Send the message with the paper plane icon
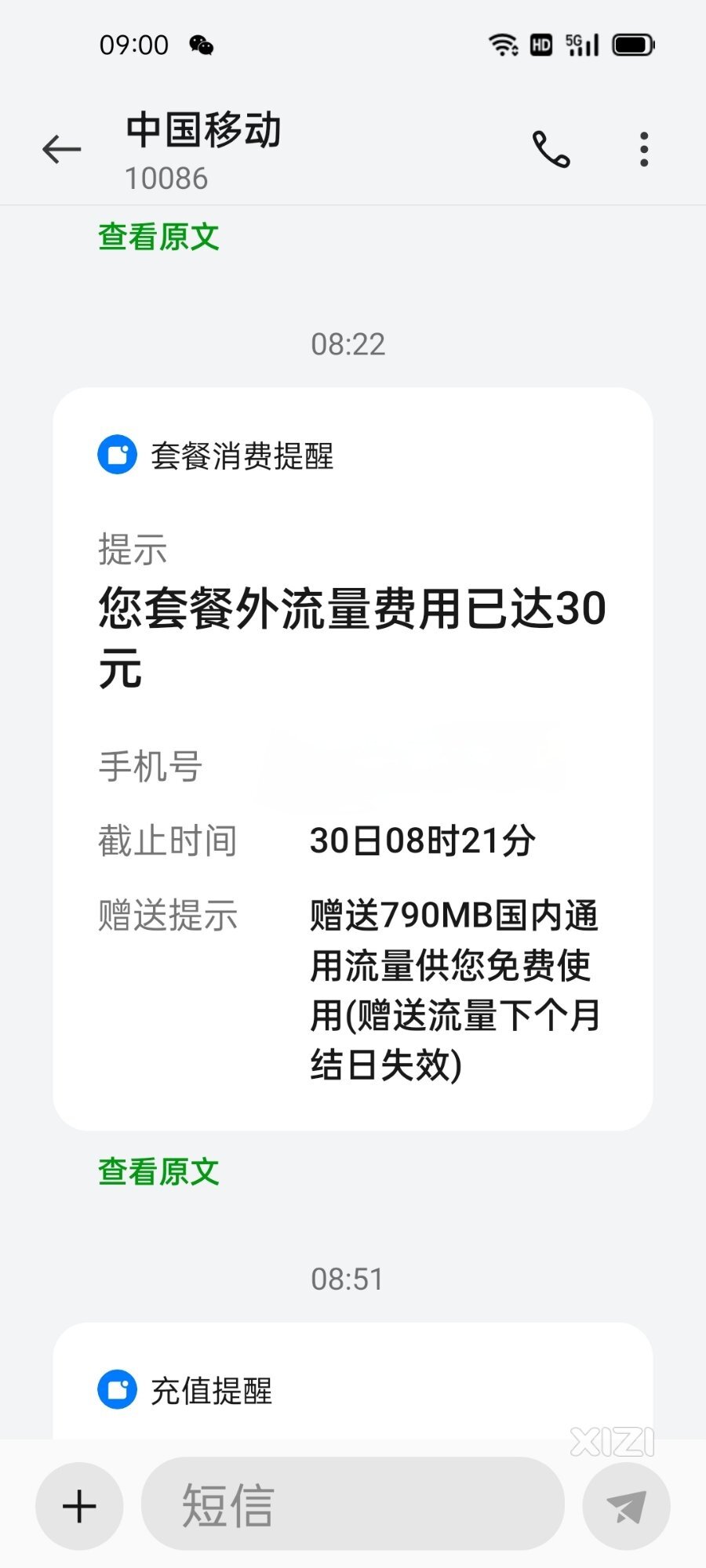This screenshot has width=706, height=1568. [626, 1506]
